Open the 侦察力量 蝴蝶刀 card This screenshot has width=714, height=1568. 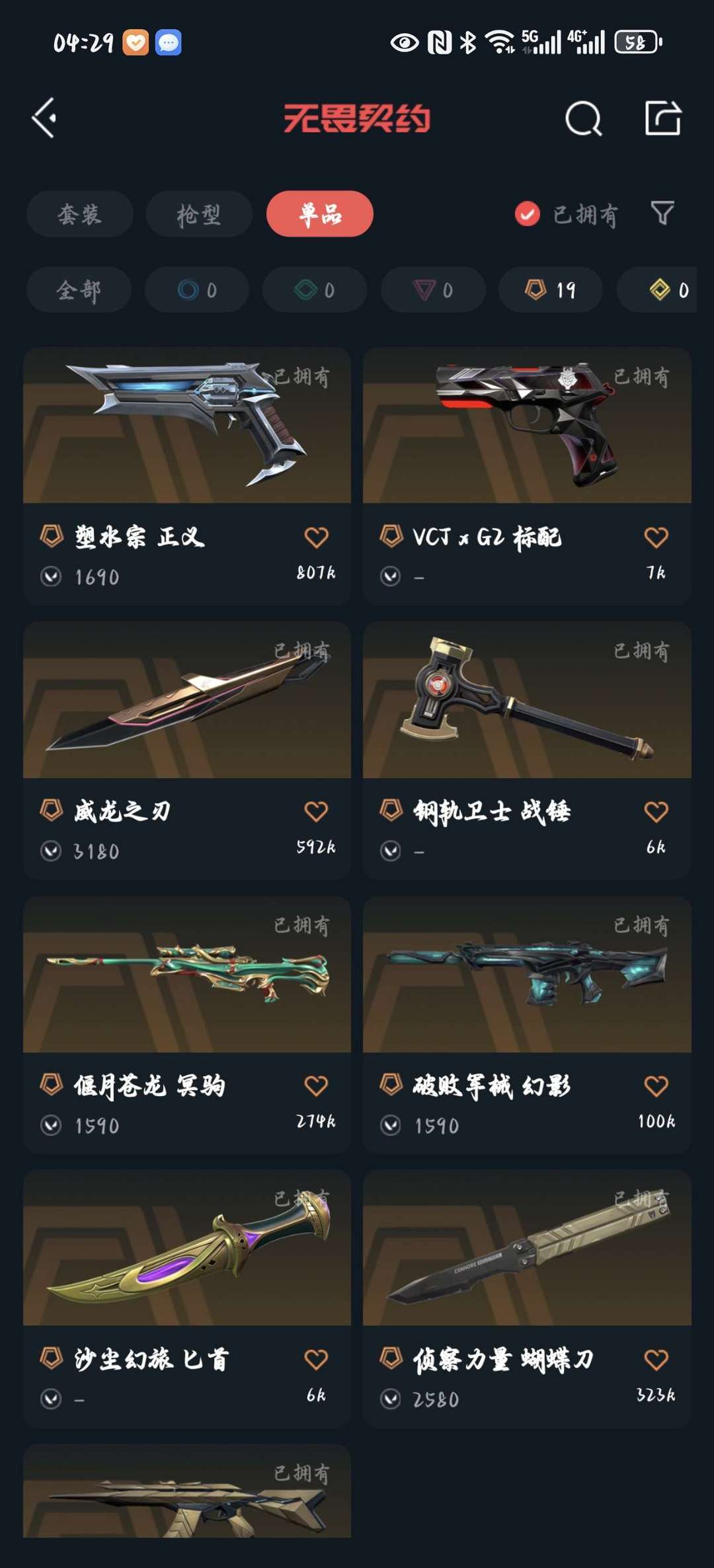[527, 1299]
